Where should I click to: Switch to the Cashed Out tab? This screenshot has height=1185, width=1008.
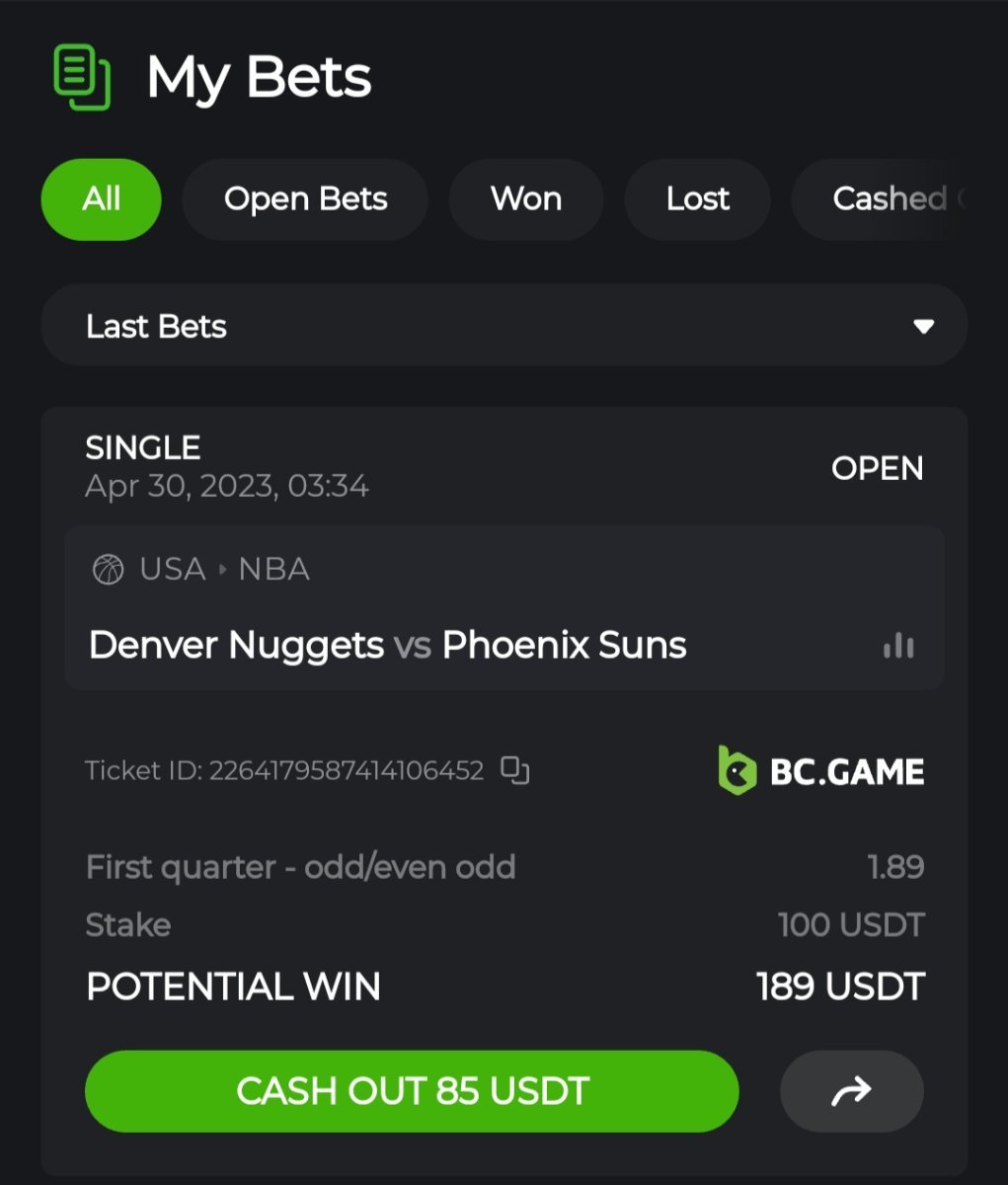pyautogui.click(x=889, y=199)
